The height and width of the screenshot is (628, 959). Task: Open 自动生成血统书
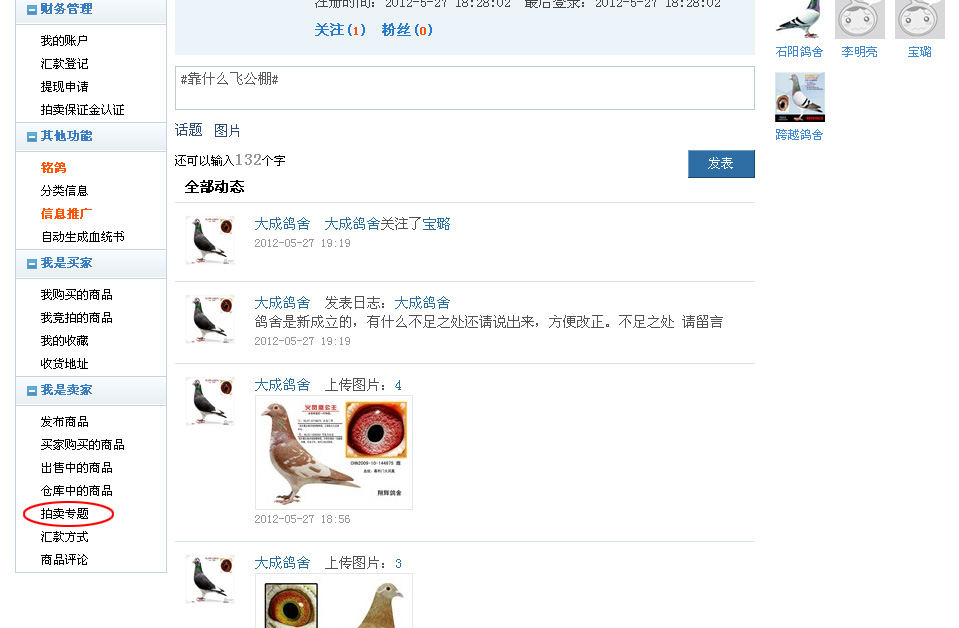[x=82, y=237]
